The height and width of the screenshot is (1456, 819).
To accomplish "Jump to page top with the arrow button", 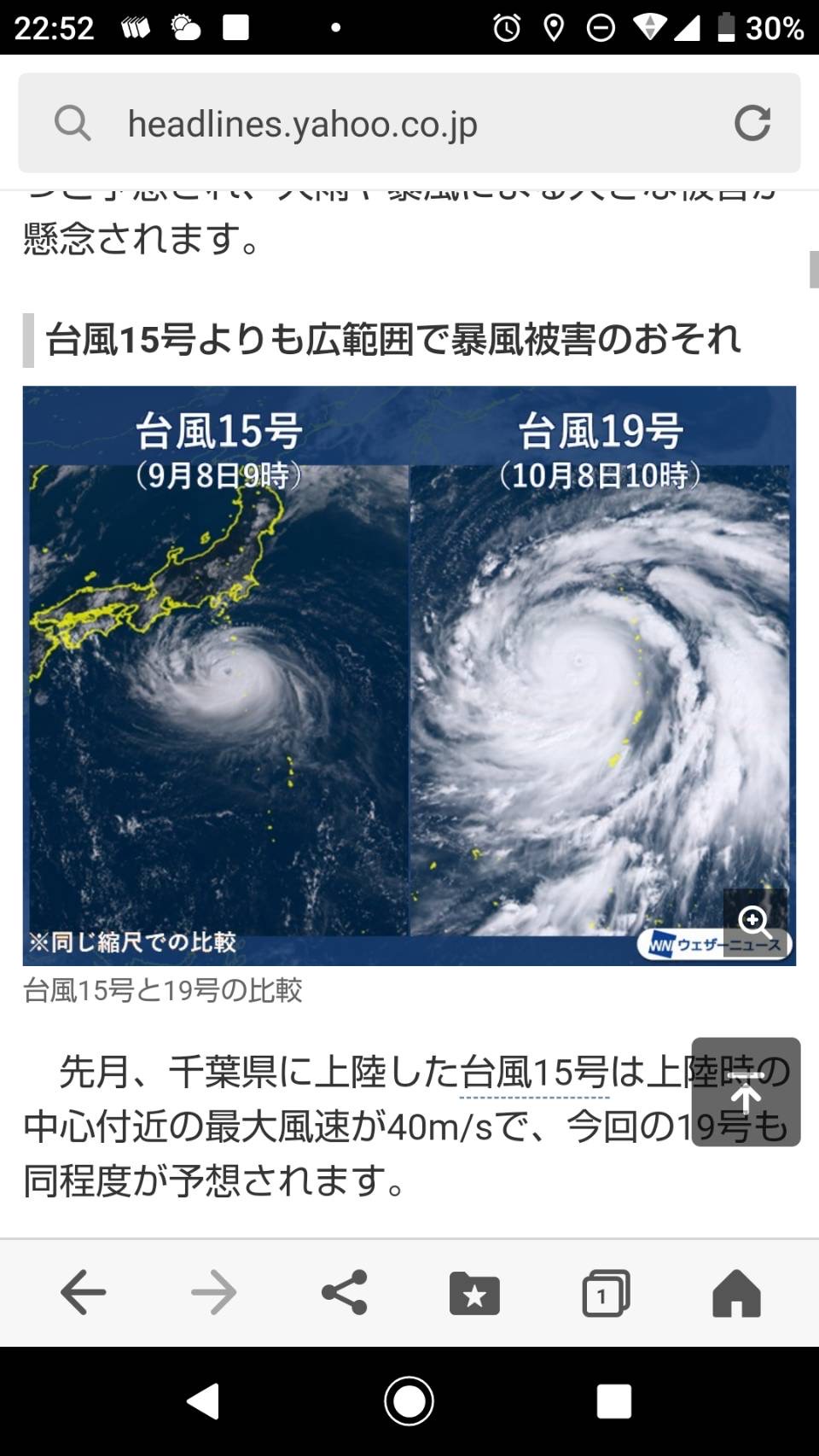I will coord(746,1092).
